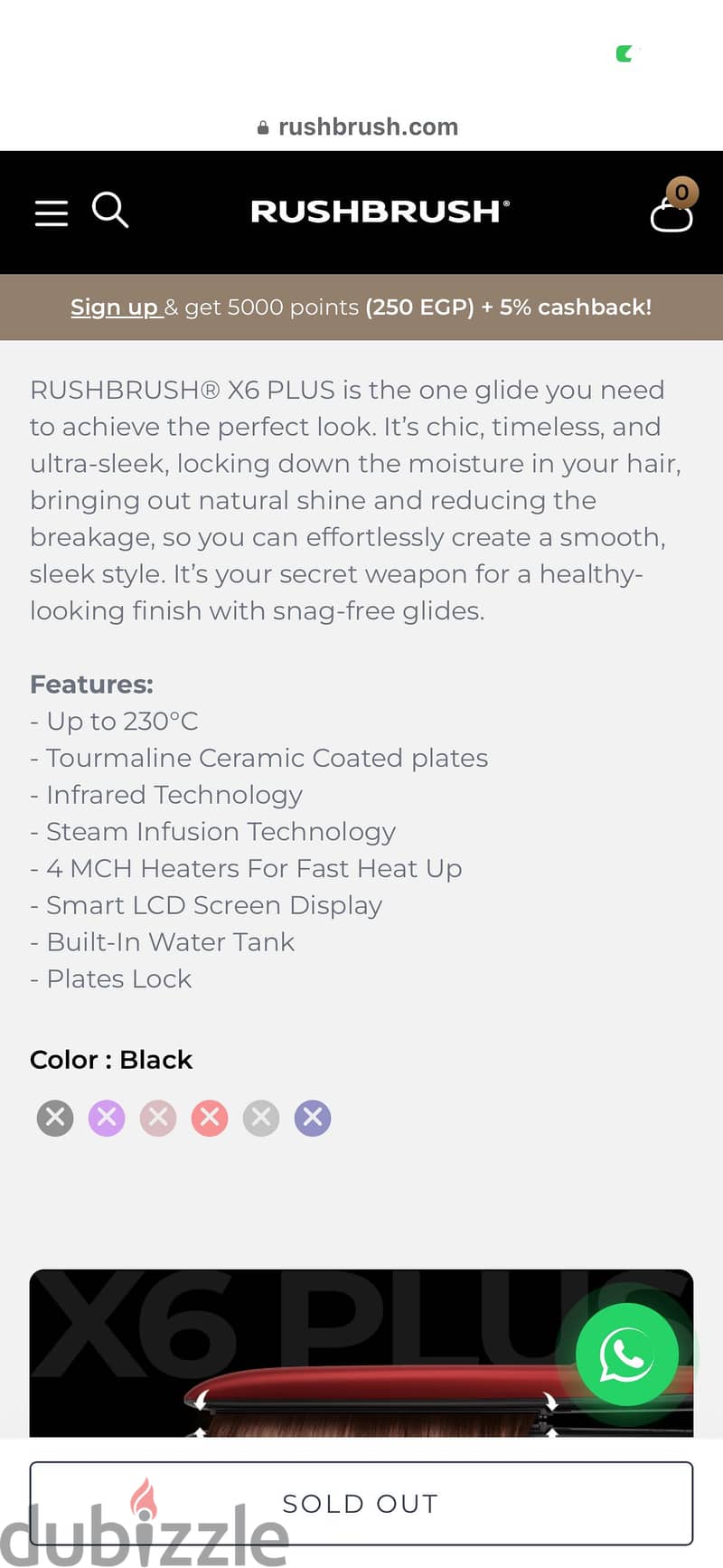Open the WhatsApp chat button

click(x=627, y=1354)
